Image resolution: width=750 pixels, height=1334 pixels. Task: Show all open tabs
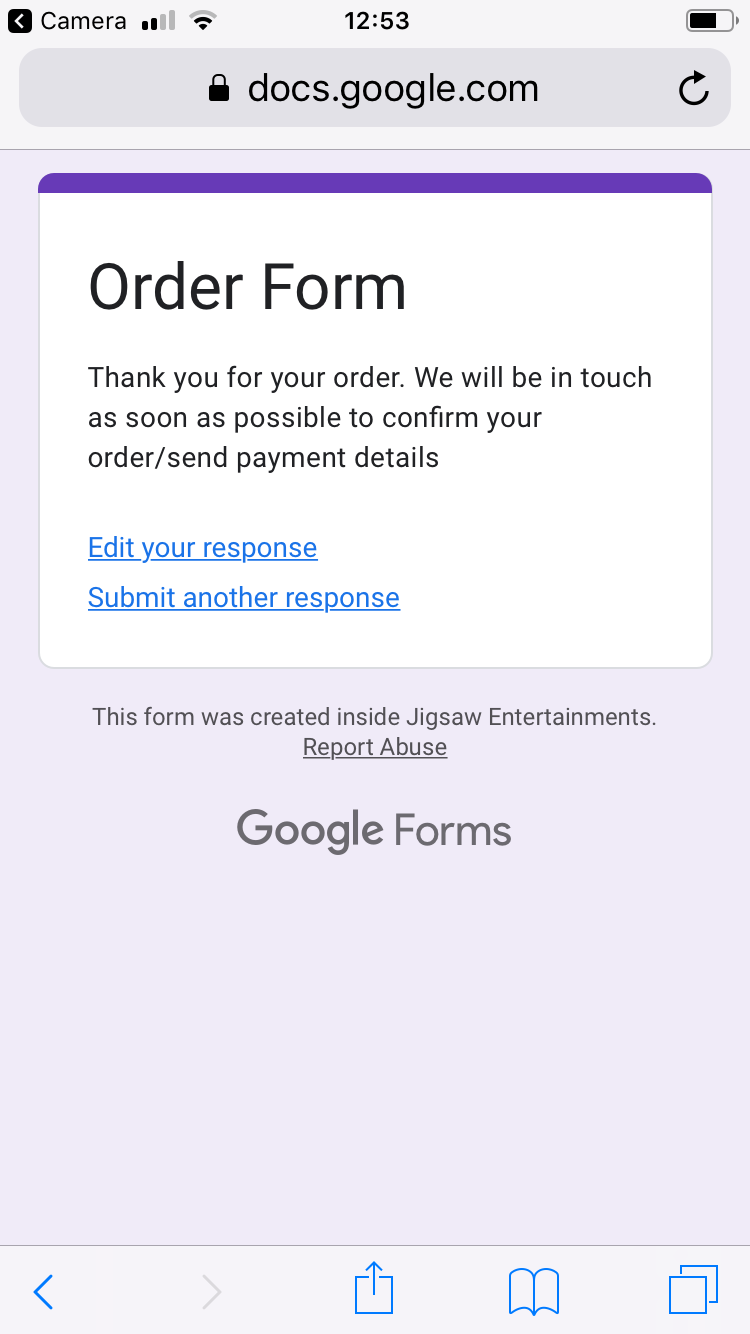coord(693,1290)
